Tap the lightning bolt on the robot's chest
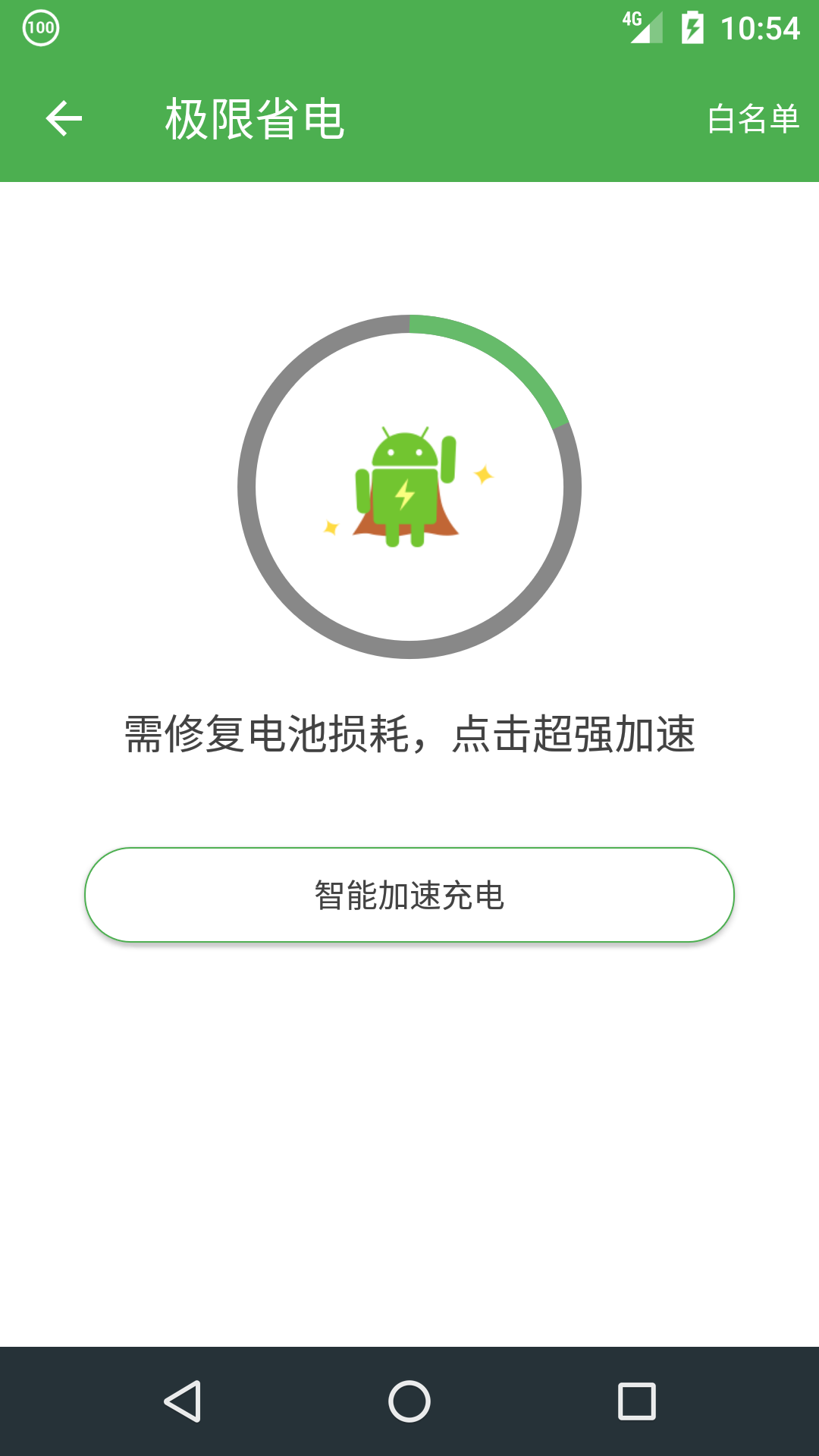This screenshot has width=819, height=1456. (x=404, y=497)
